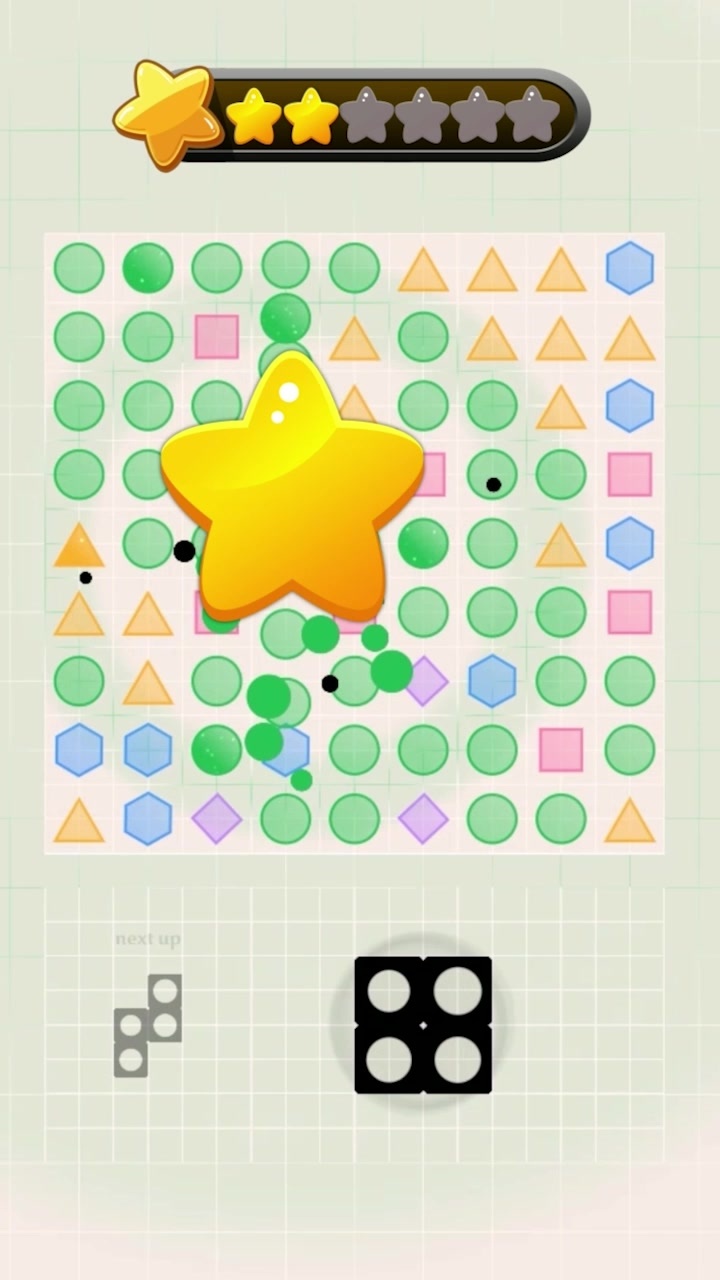Tap the star progress bar
This screenshot has width=720, height=1280.
390,112
